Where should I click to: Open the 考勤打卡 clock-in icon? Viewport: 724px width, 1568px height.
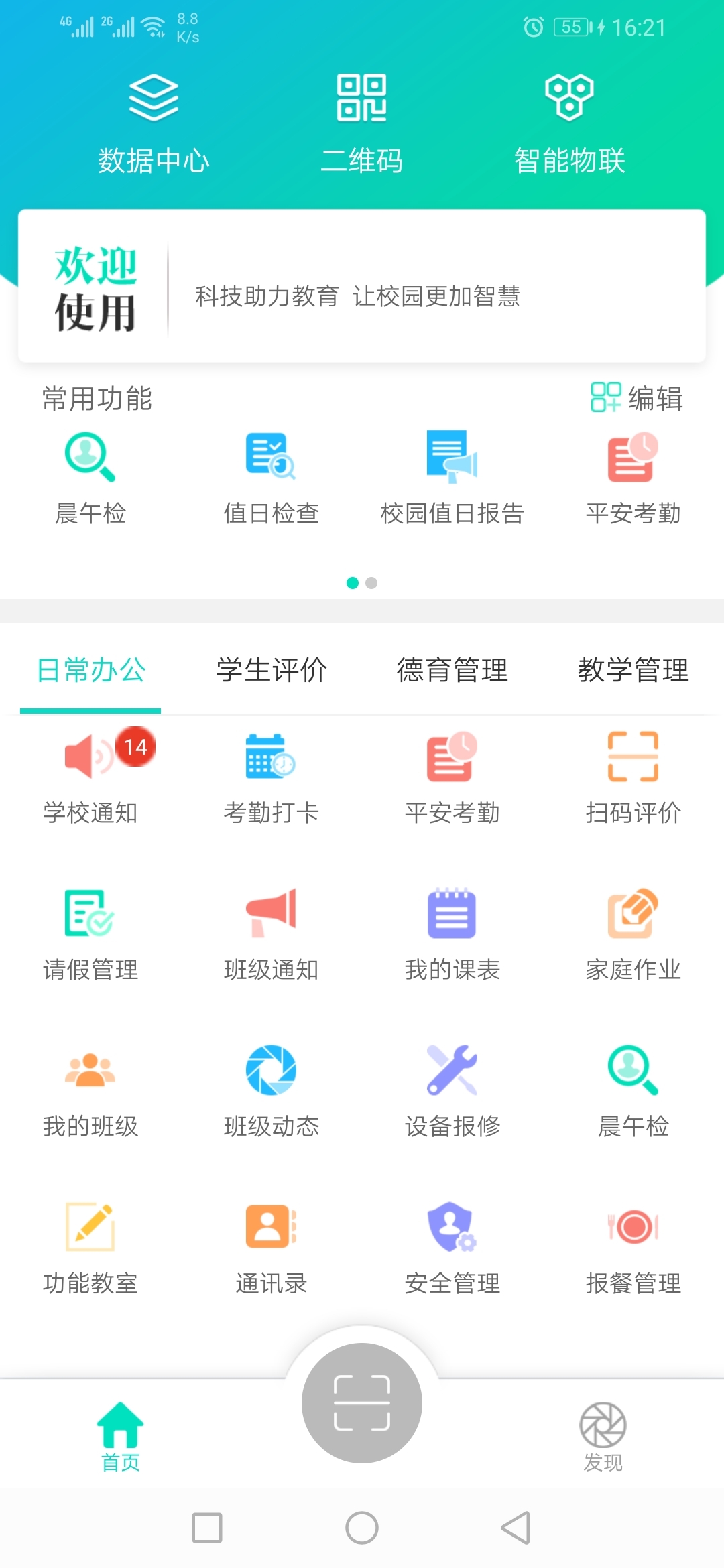(x=270, y=774)
